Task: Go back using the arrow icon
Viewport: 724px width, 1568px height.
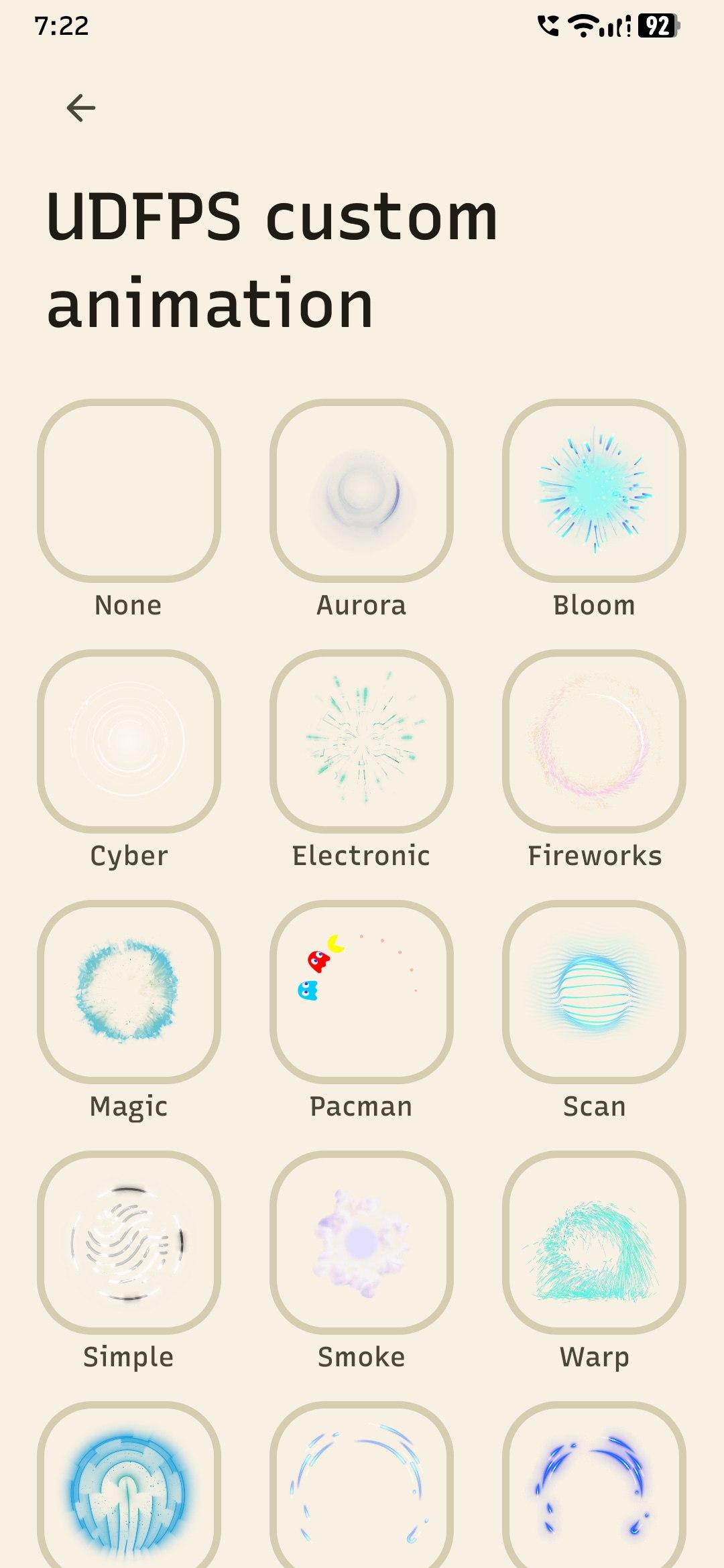Action: click(x=81, y=108)
